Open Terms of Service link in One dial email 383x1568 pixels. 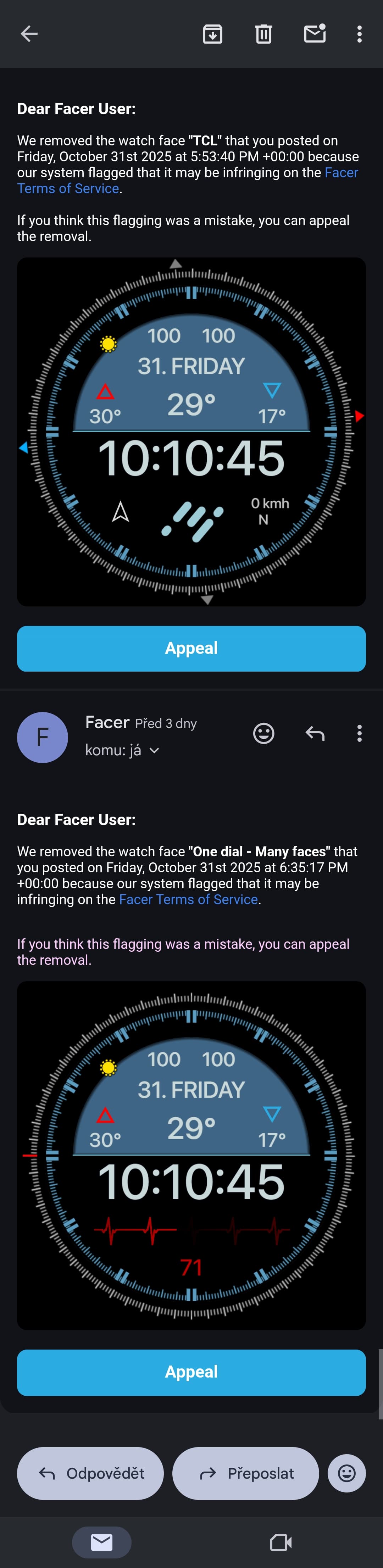(188, 899)
